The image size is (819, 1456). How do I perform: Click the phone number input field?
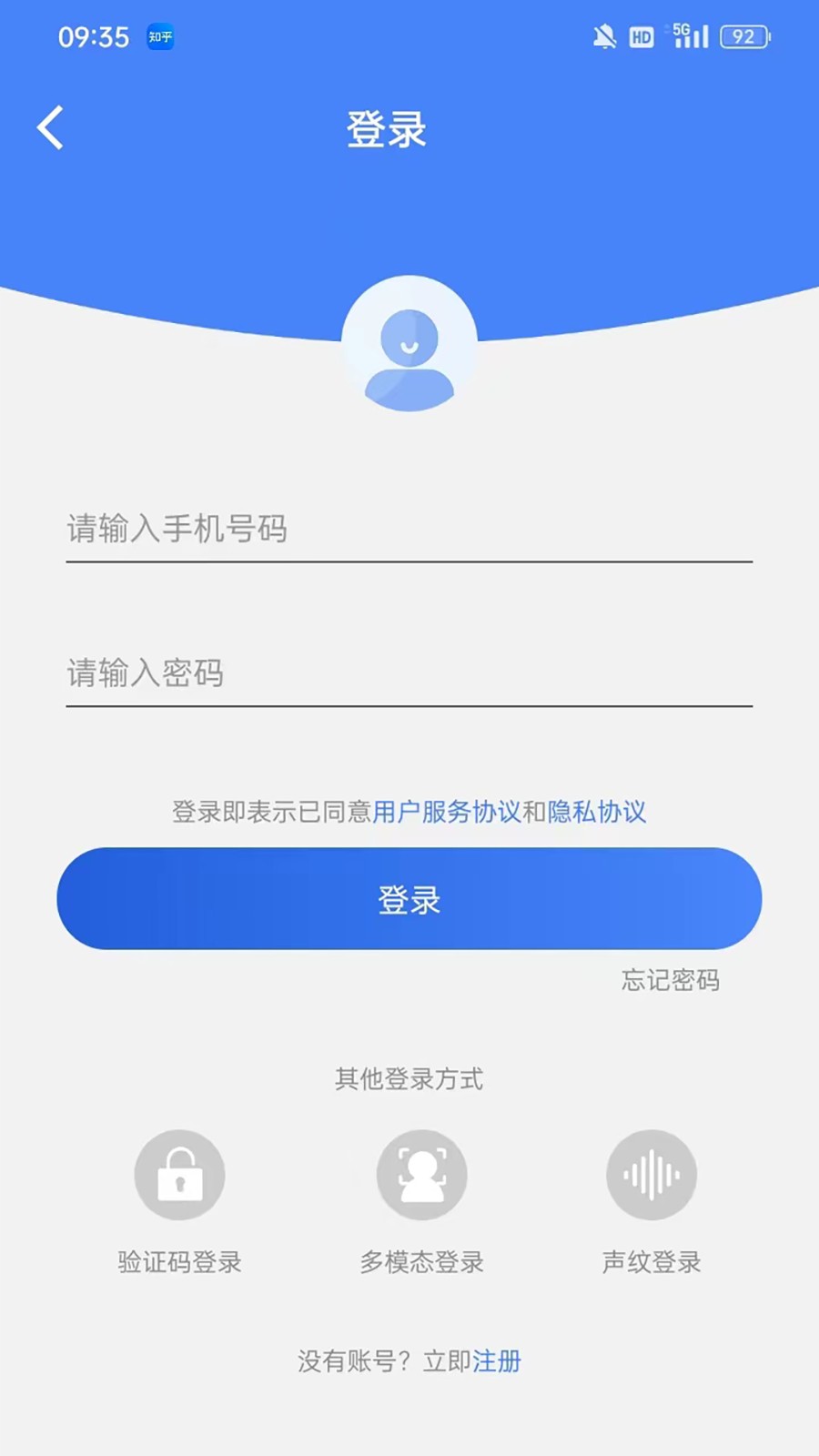409,531
